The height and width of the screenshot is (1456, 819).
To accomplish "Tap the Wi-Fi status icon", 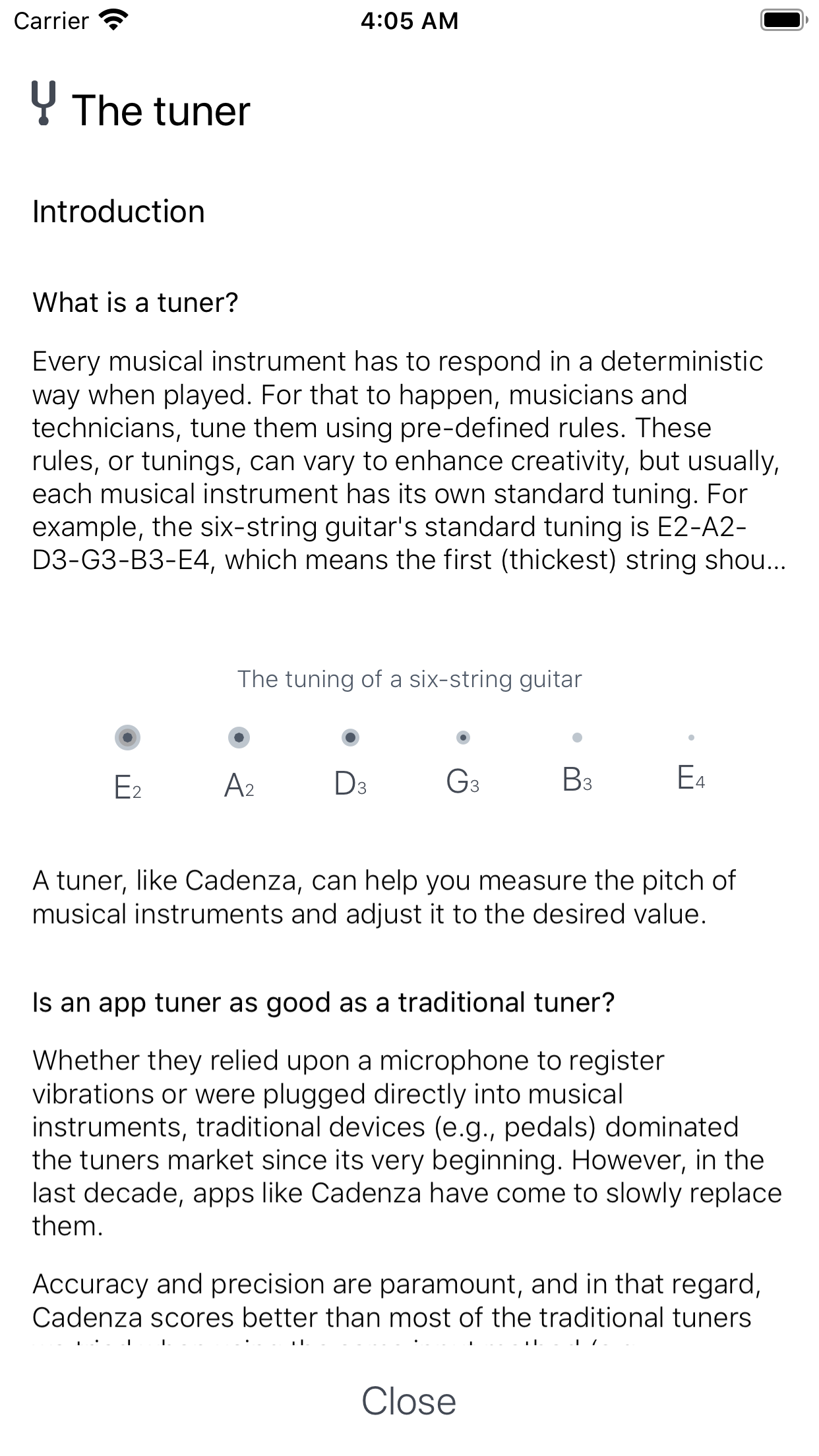I will point(112,18).
